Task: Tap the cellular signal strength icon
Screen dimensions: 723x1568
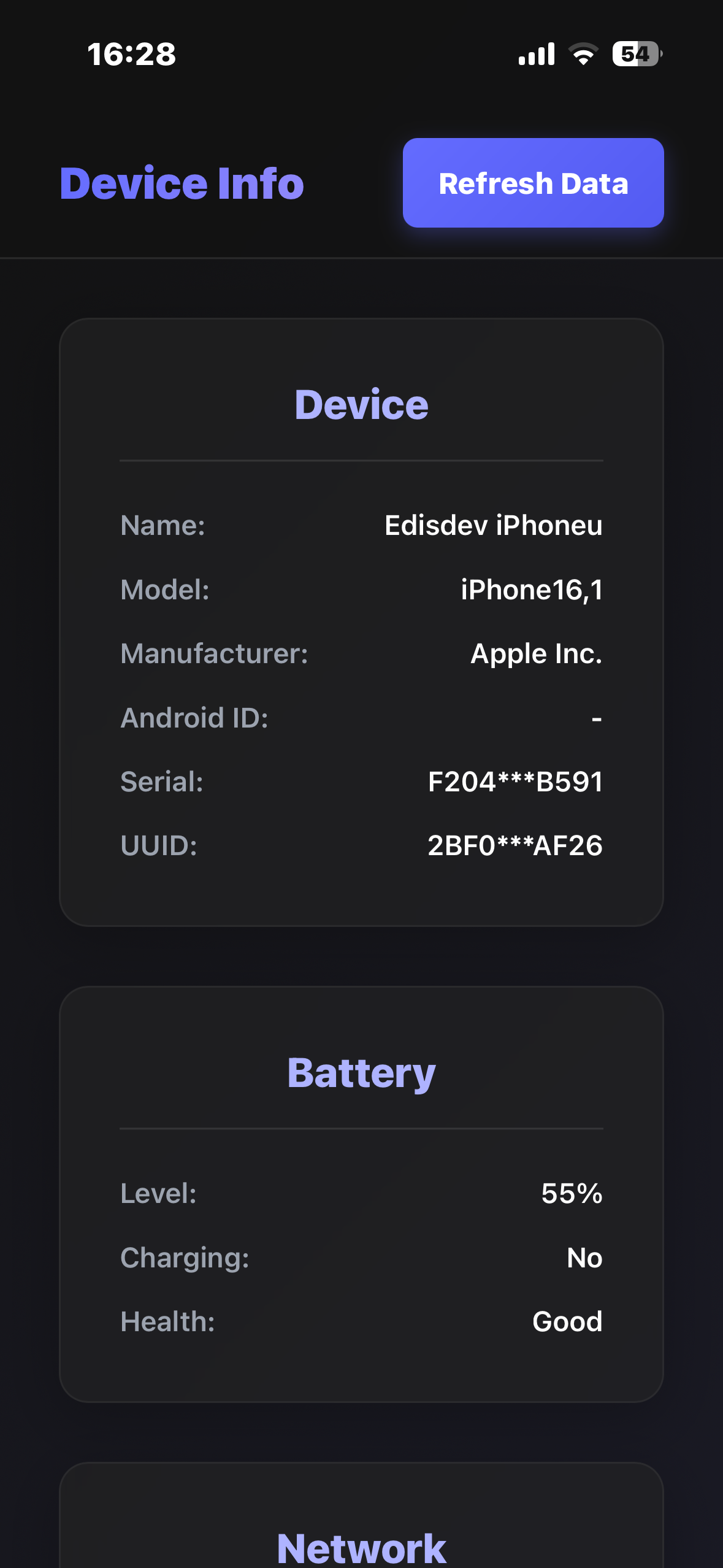Action: point(537,54)
